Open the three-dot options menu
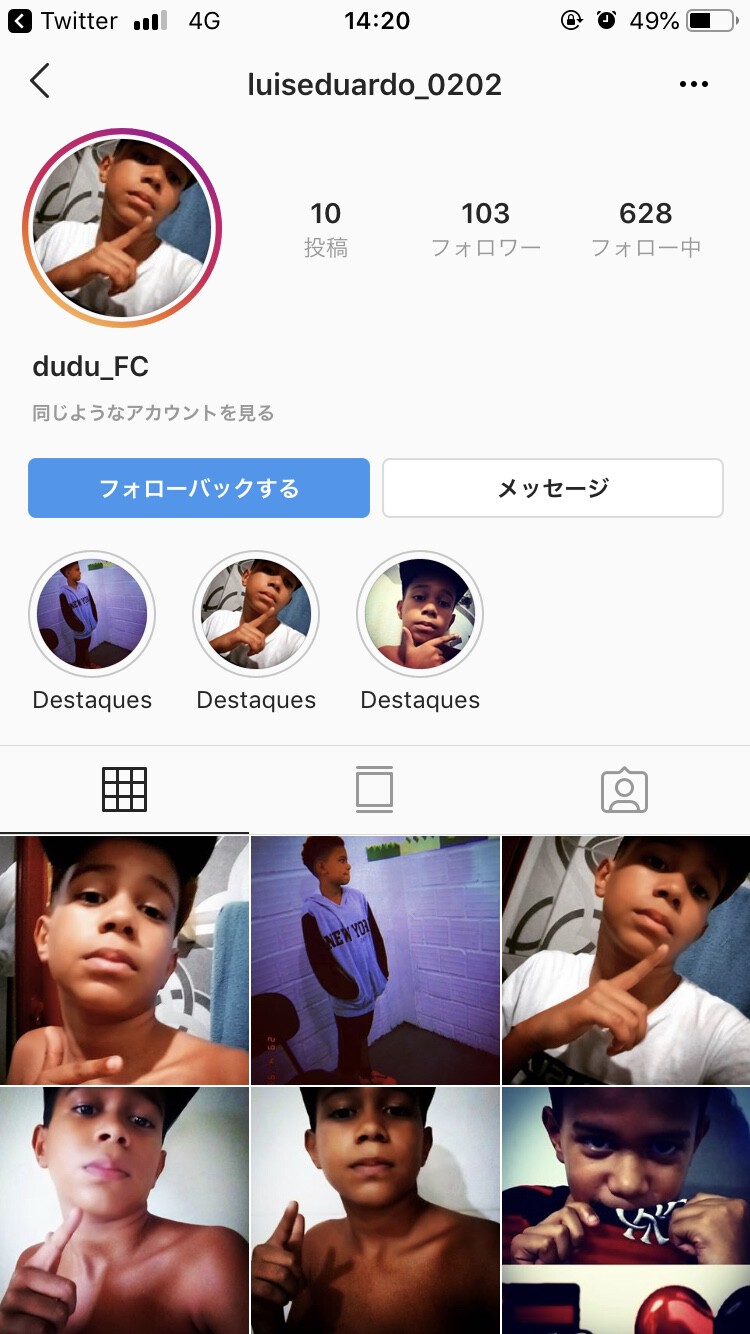The image size is (750, 1334). coord(693,84)
